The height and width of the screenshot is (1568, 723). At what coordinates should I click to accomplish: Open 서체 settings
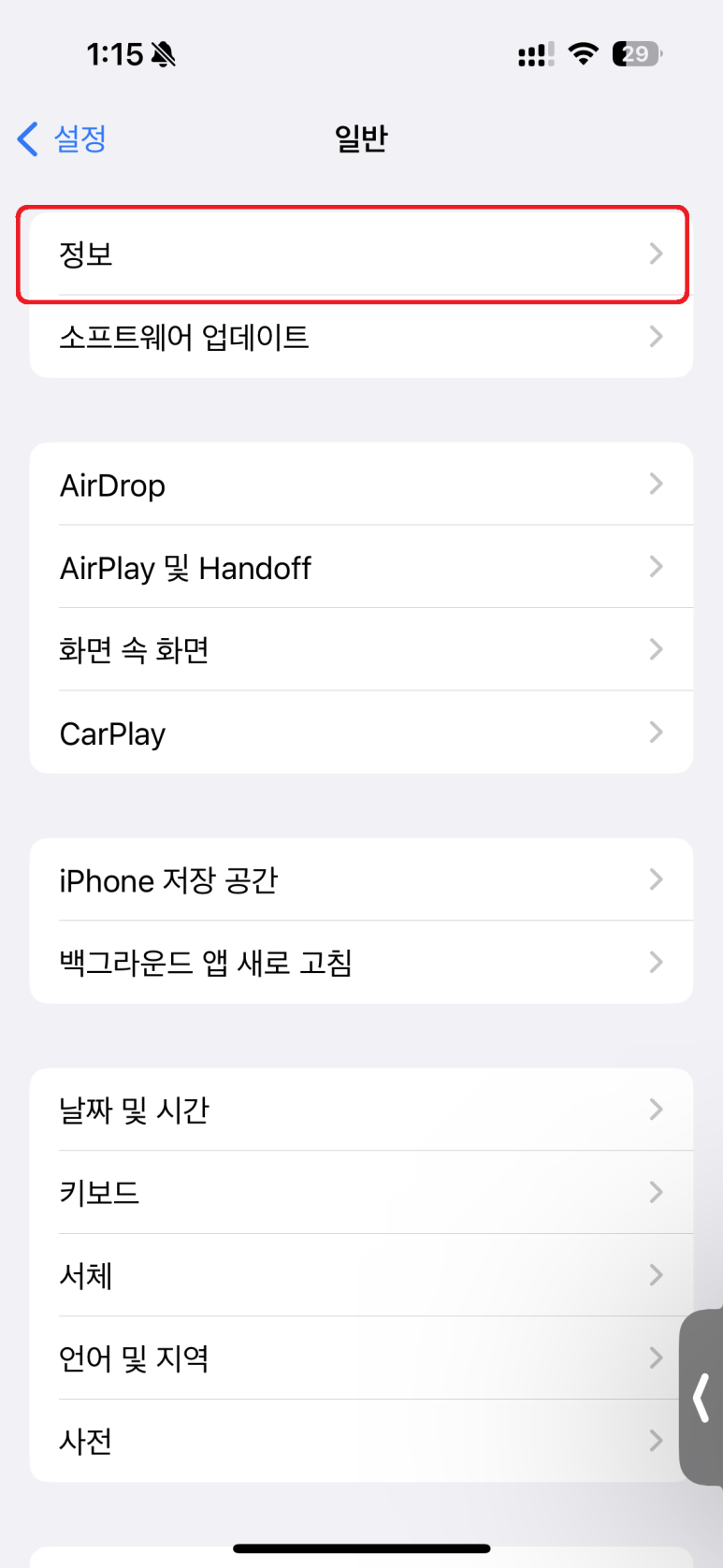(x=360, y=1275)
